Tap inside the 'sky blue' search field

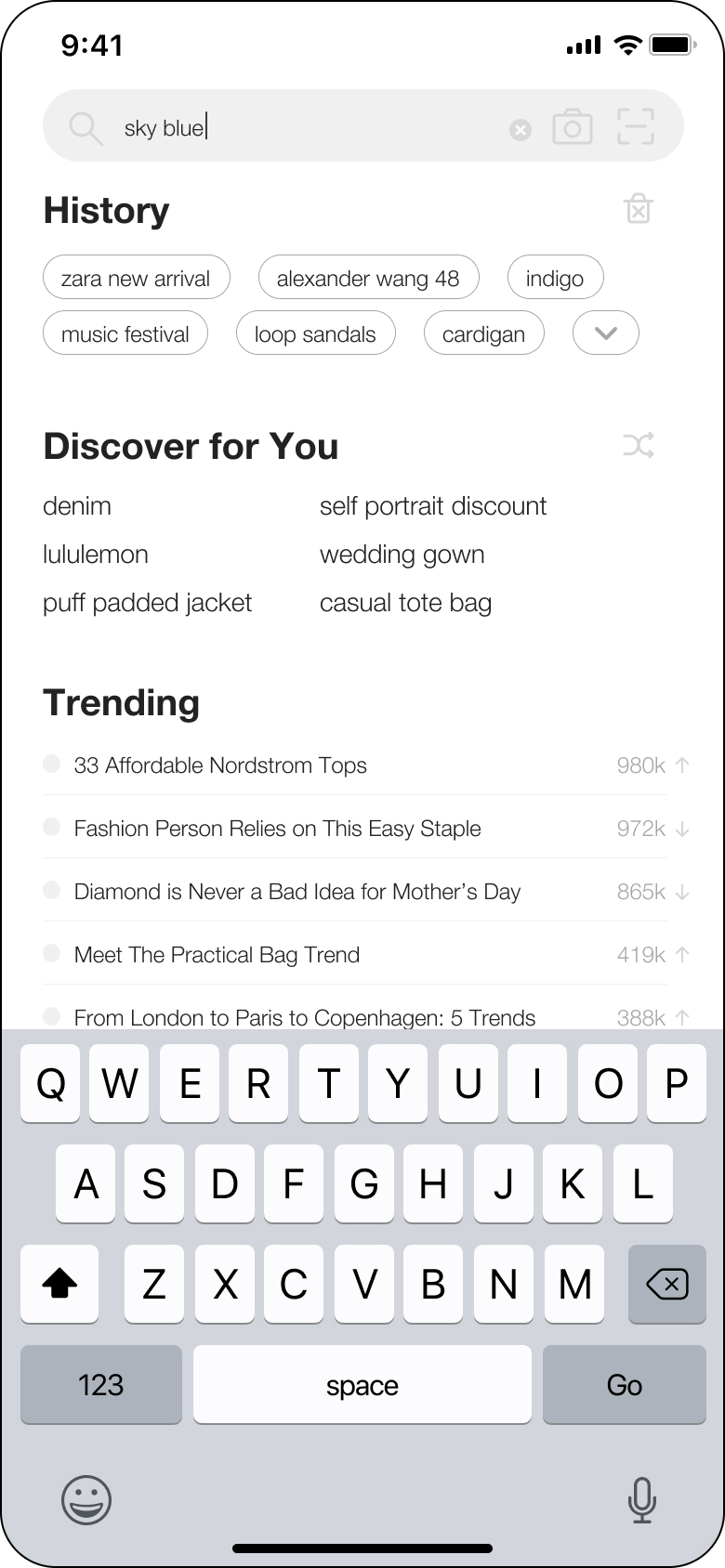point(307,127)
